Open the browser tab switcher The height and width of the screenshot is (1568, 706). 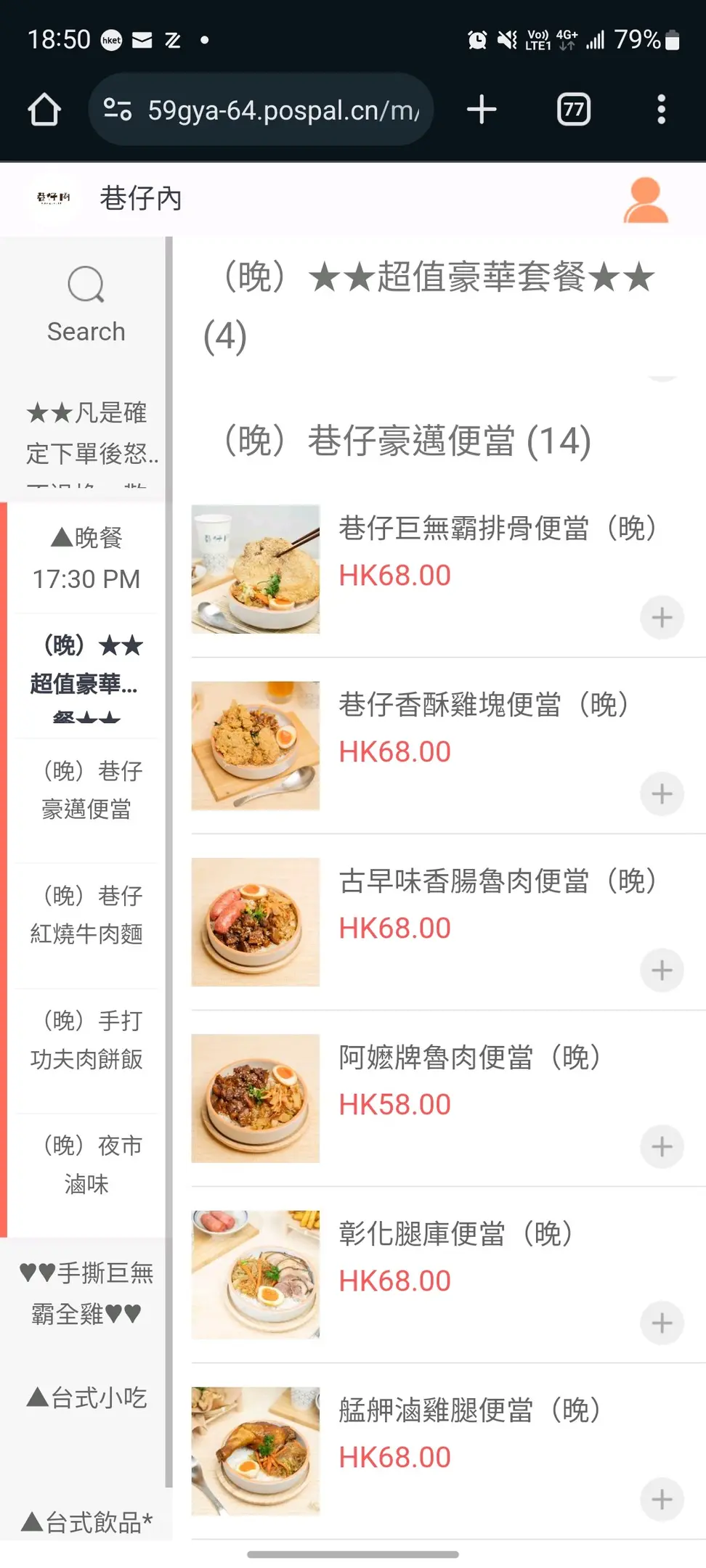click(x=573, y=110)
